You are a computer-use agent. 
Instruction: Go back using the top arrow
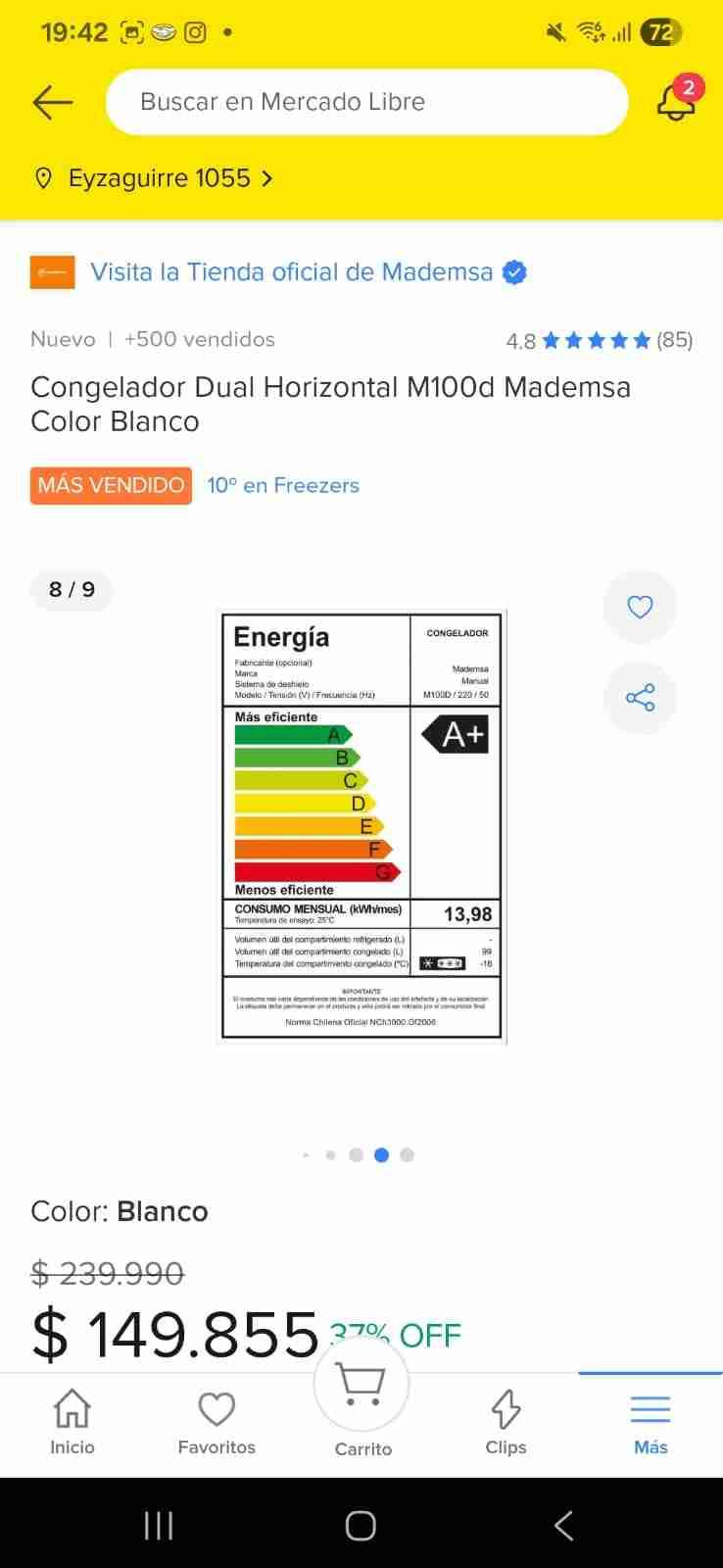(53, 102)
